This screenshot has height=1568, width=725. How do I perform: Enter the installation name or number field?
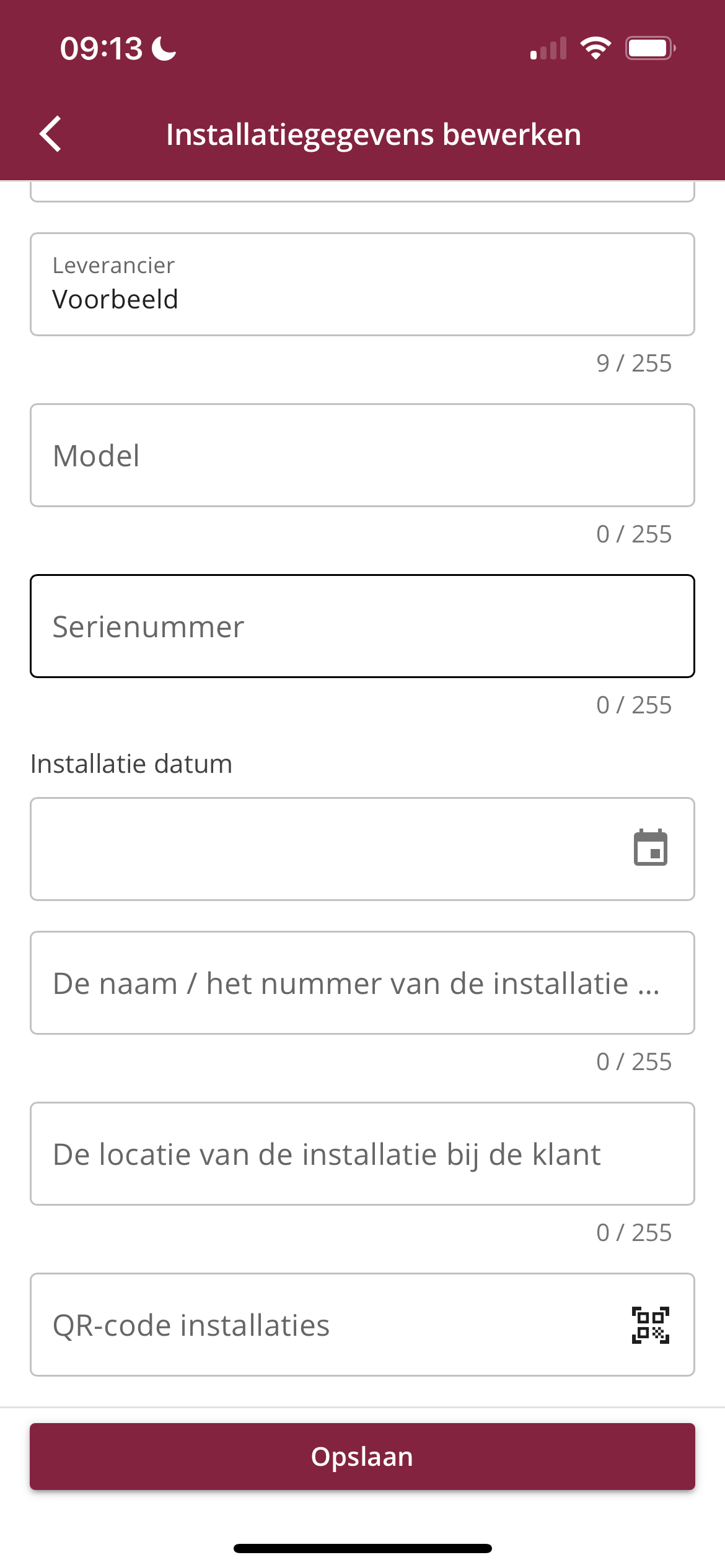362,983
